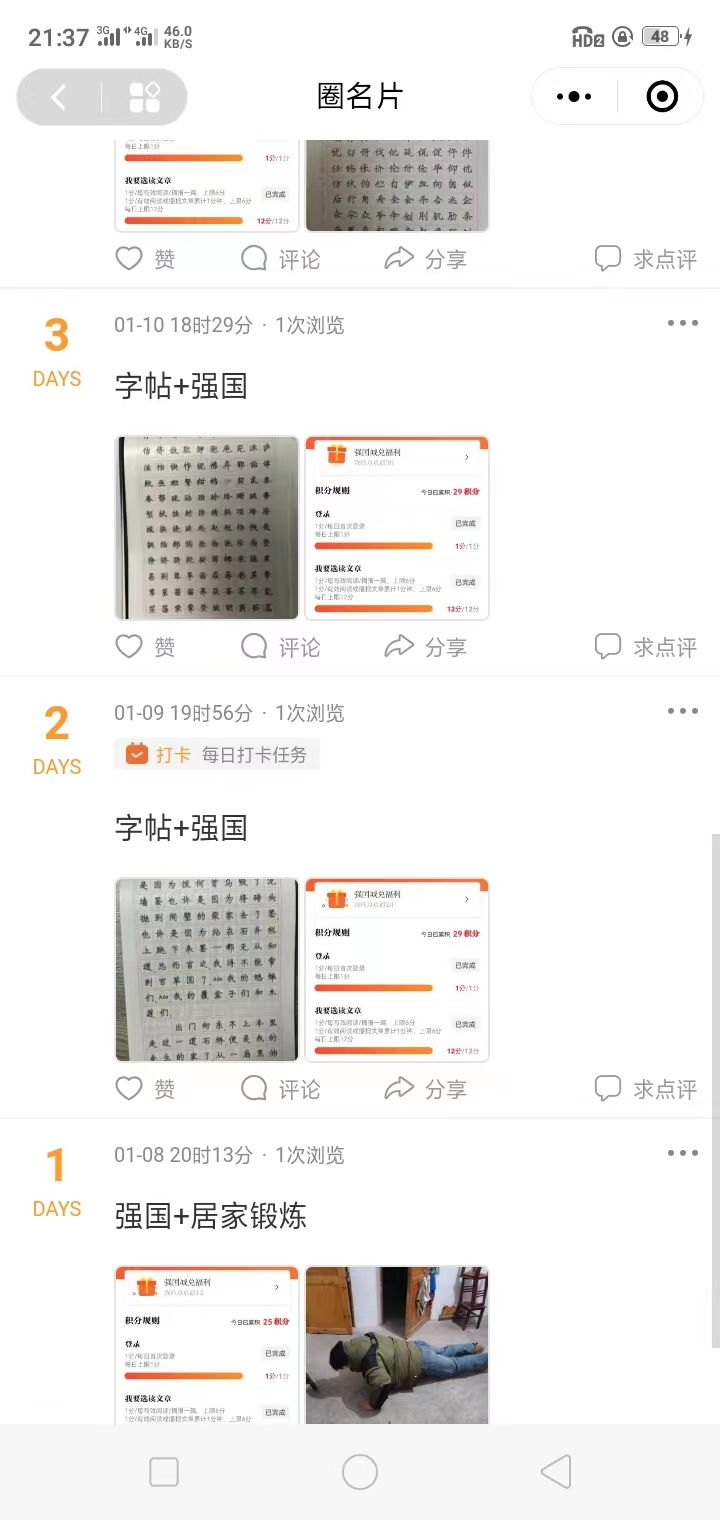Tap the system home button

click(360, 1472)
